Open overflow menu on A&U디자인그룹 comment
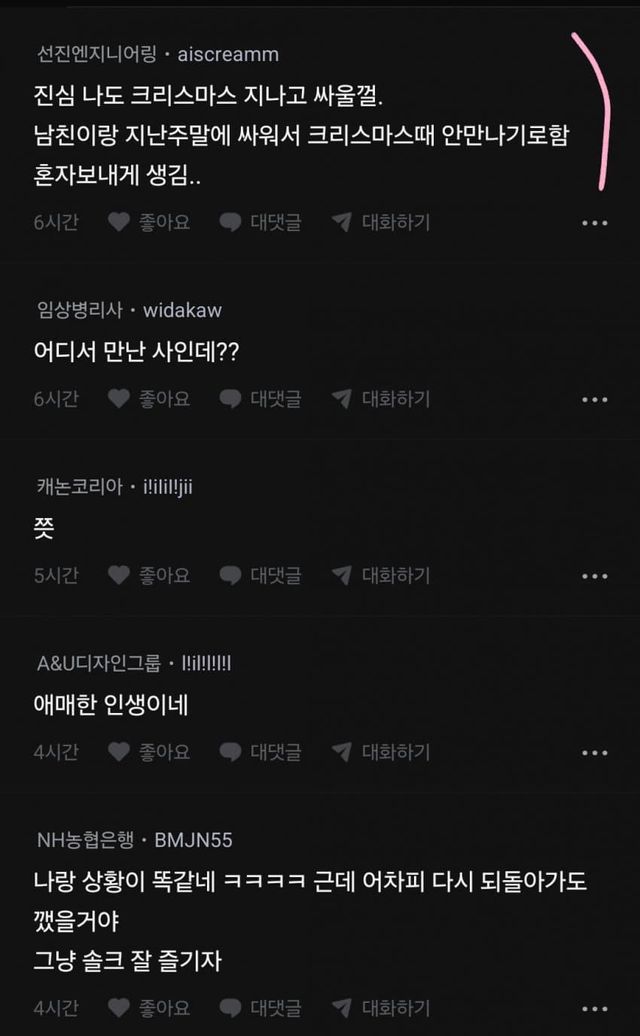Image resolution: width=640 pixels, height=1036 pixels. click(594, 753)
